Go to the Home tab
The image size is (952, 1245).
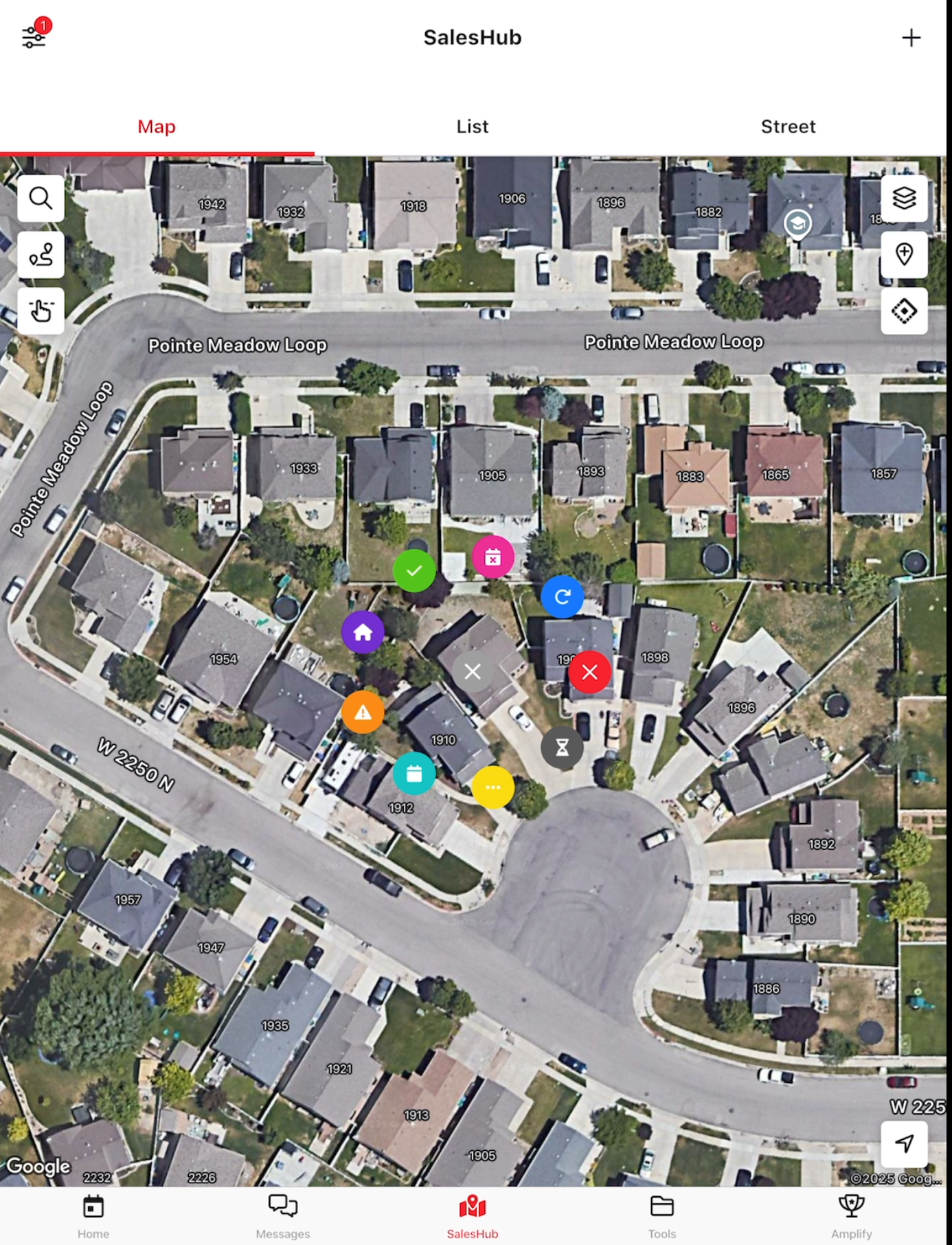[93, 1216]
